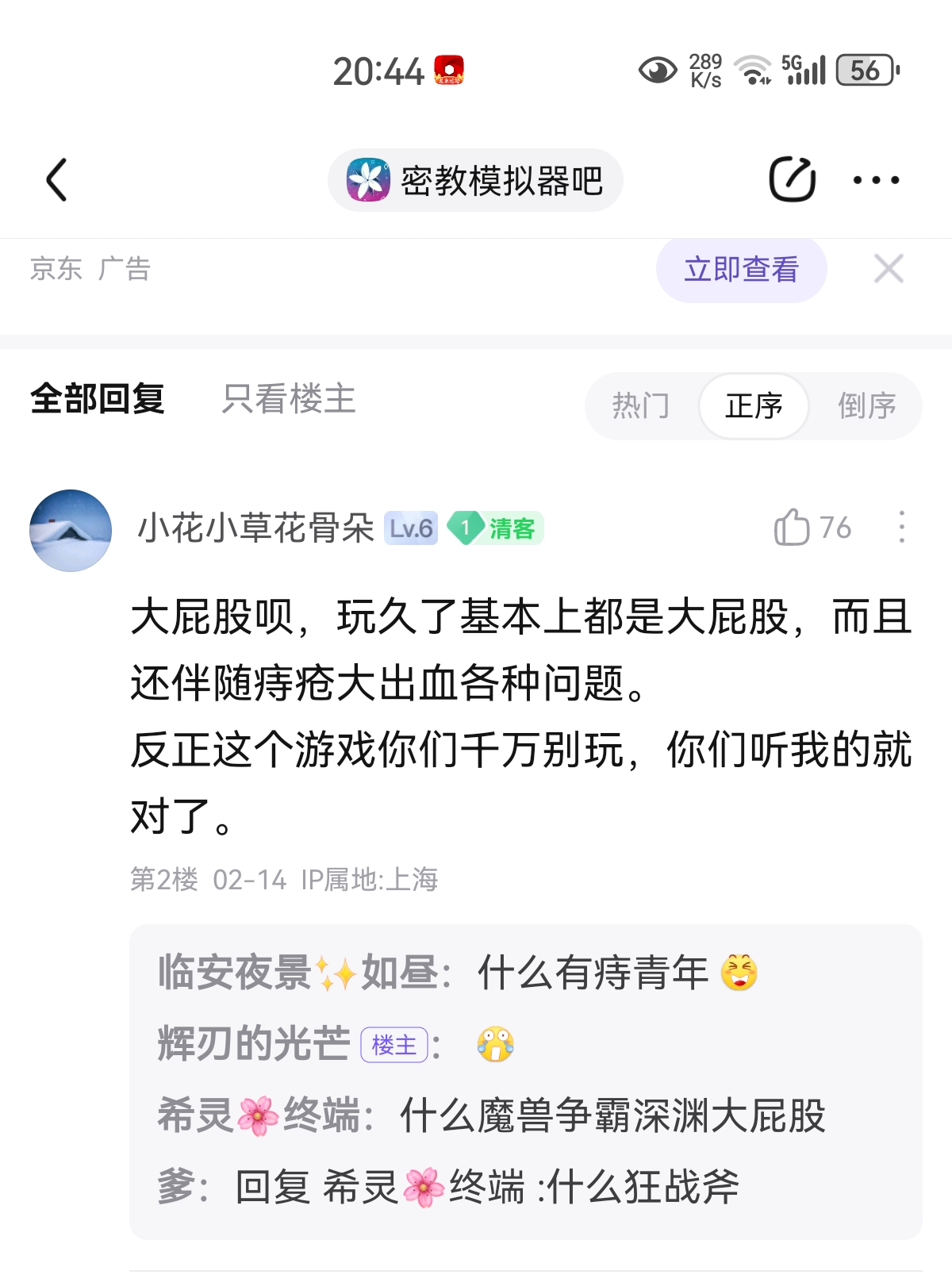The height and width of the screenshot is (1286, 952).
Task: Tap 立即查看 on the 京东 ad
Action: click(x=741, y=270)
